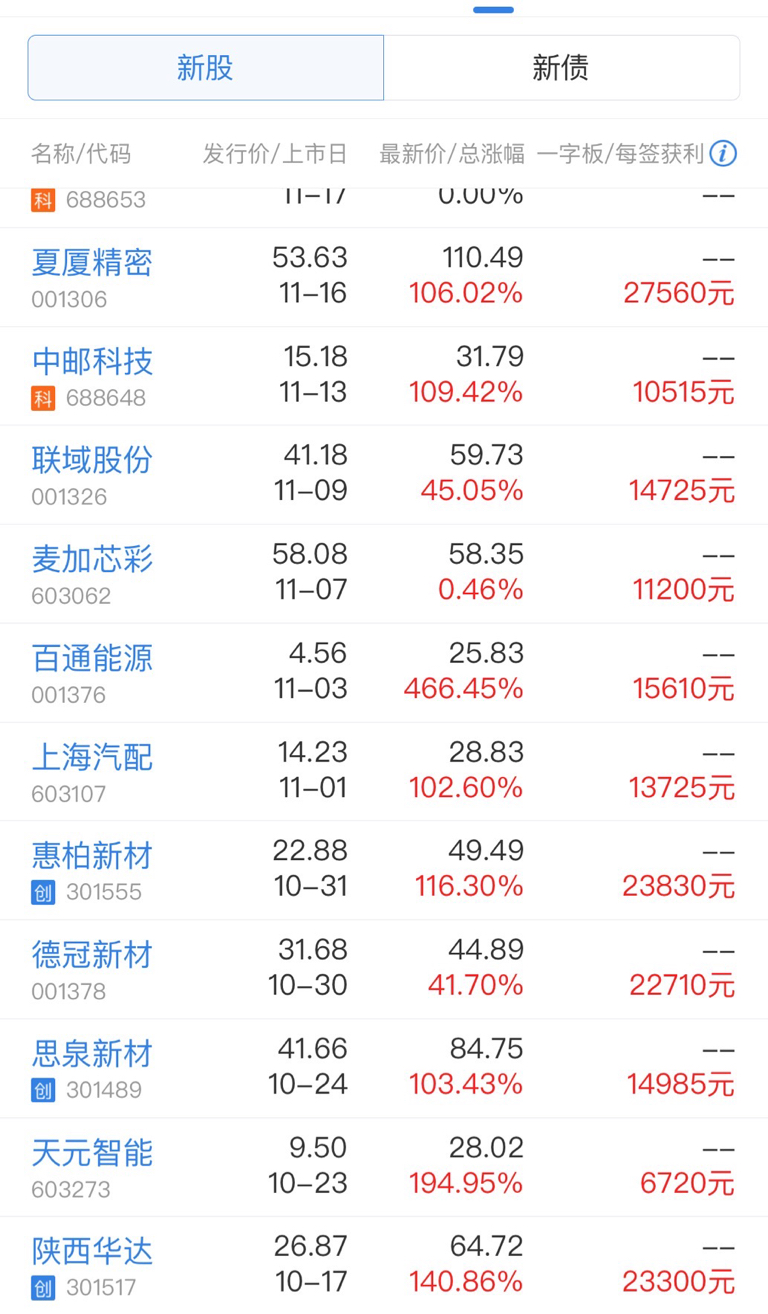Click the 创 badge next to 陕西华达
Viewport: 768px width, 1314px height.
click(41, 1281)
